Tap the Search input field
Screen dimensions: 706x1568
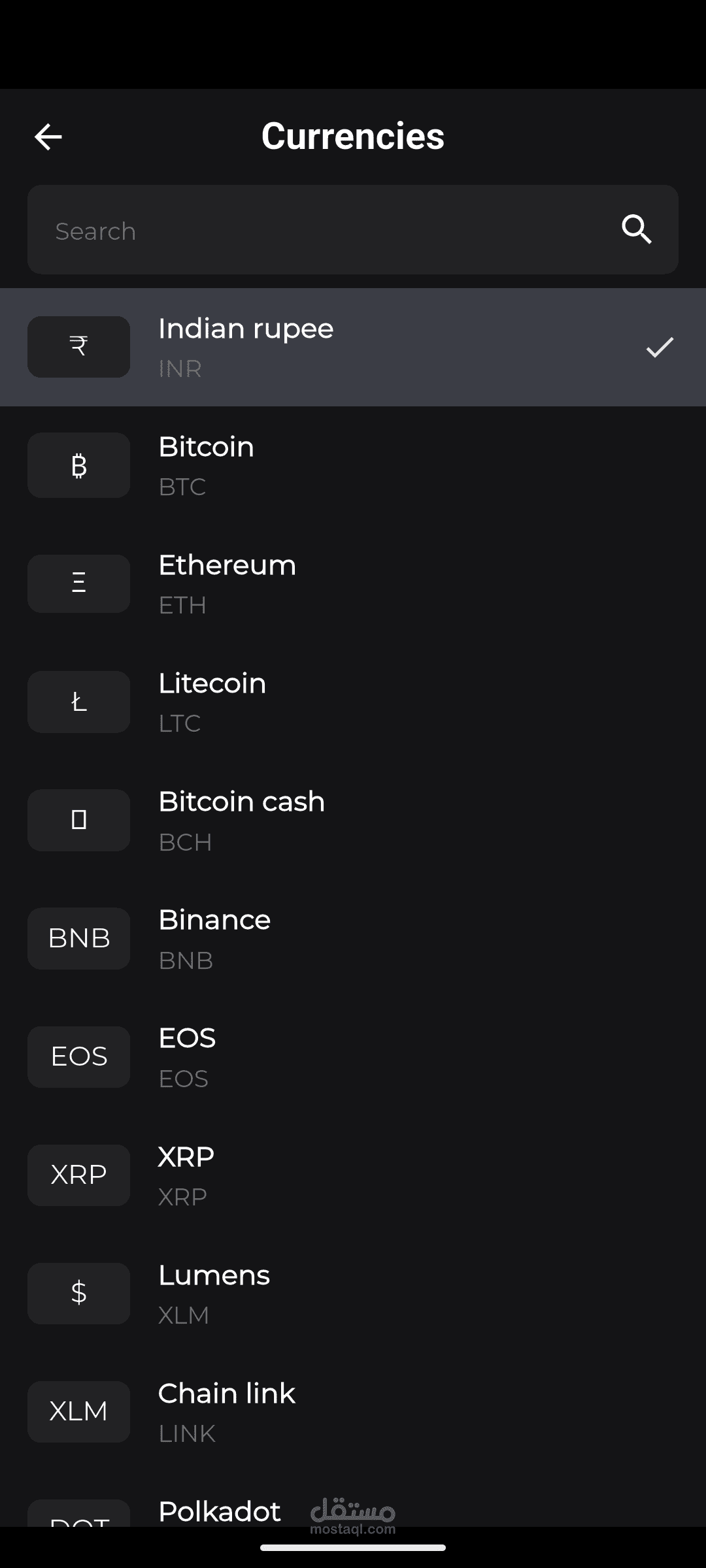pos(353,229)
